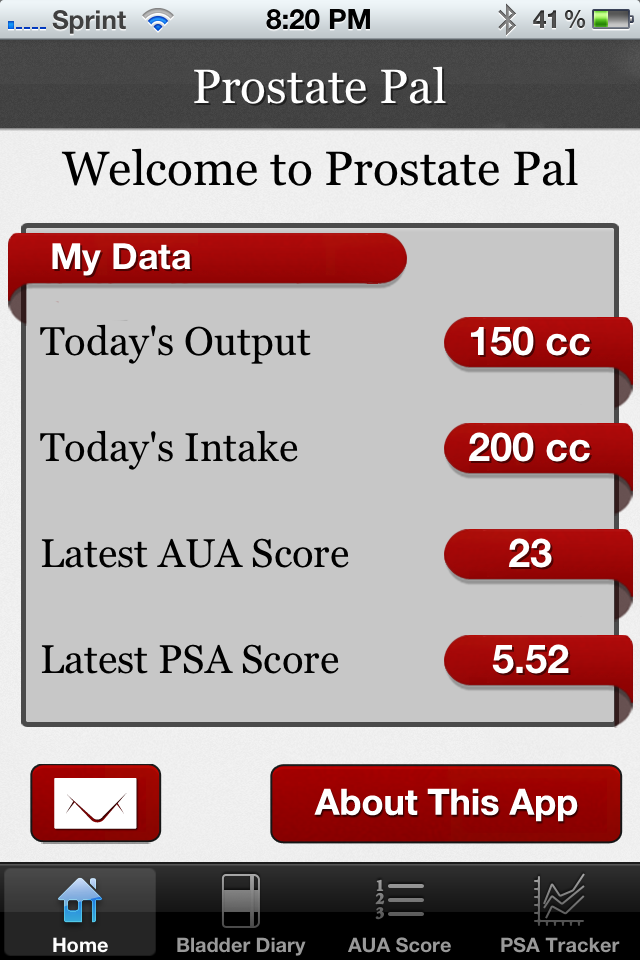
Task: Open the PSA Tracker tab
Action: click(x=560, y=912)
